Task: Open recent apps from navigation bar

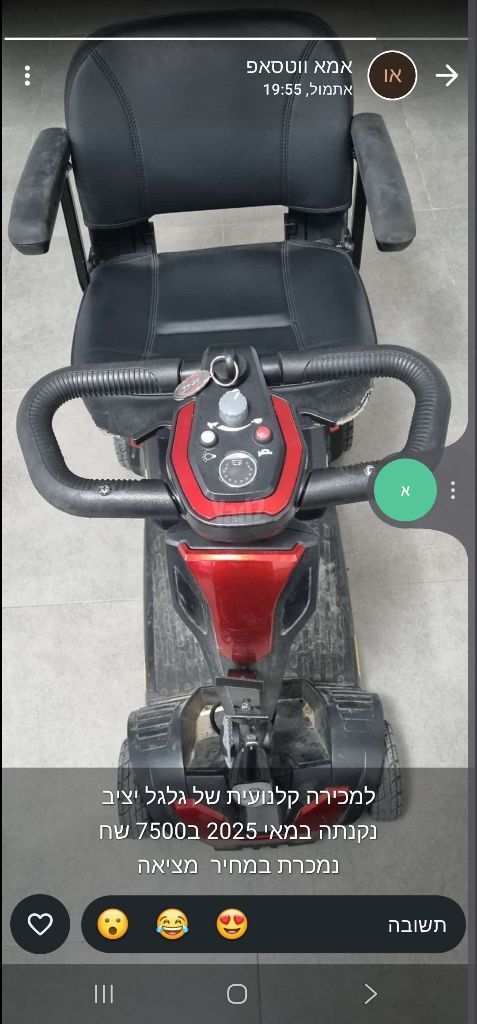Action: (104, 994)
